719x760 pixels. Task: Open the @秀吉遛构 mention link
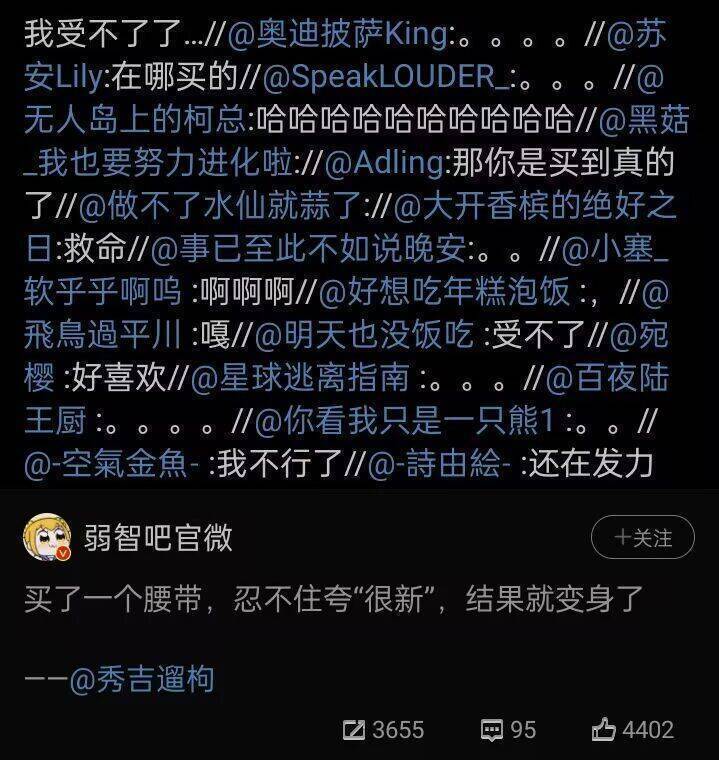tap(141, 680)
